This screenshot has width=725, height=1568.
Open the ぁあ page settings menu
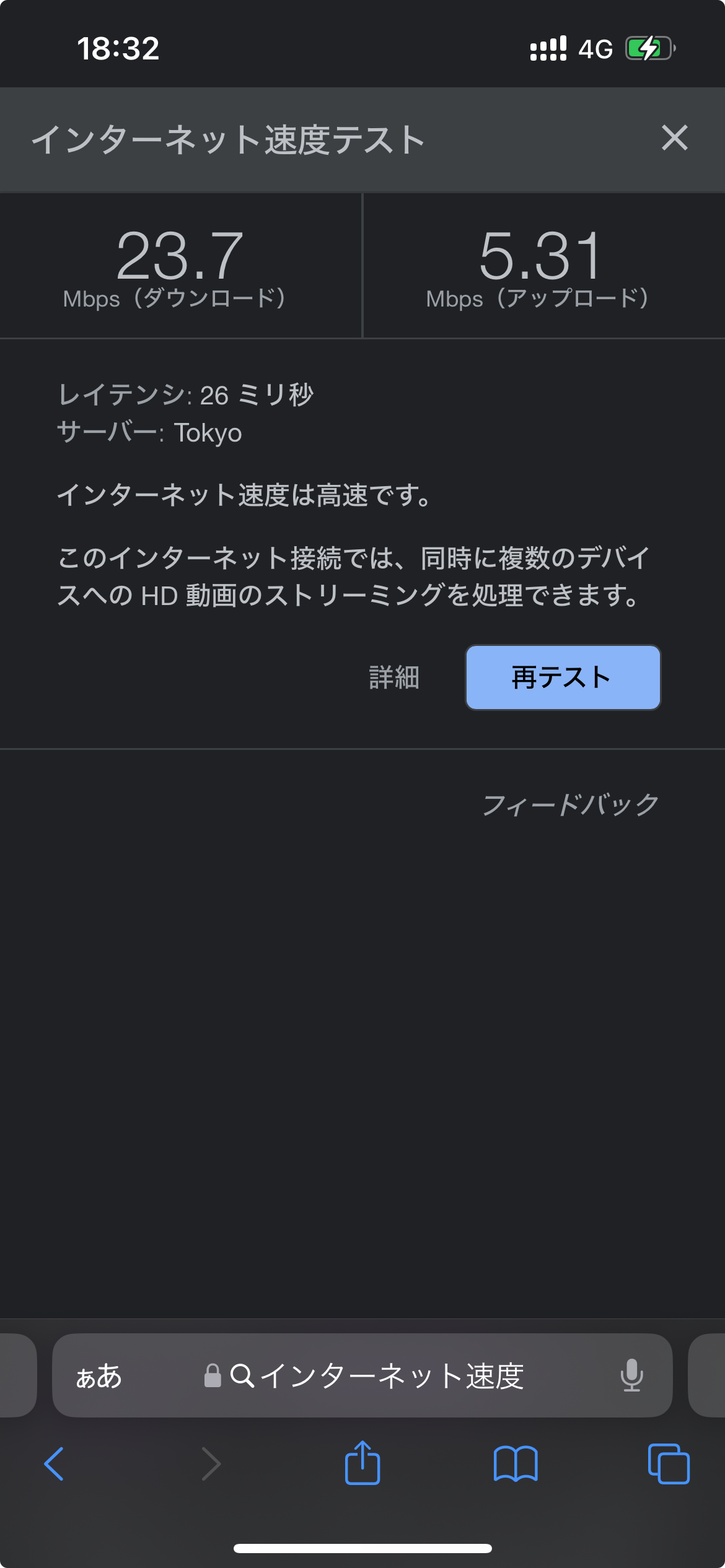(x=99, y=1376)
